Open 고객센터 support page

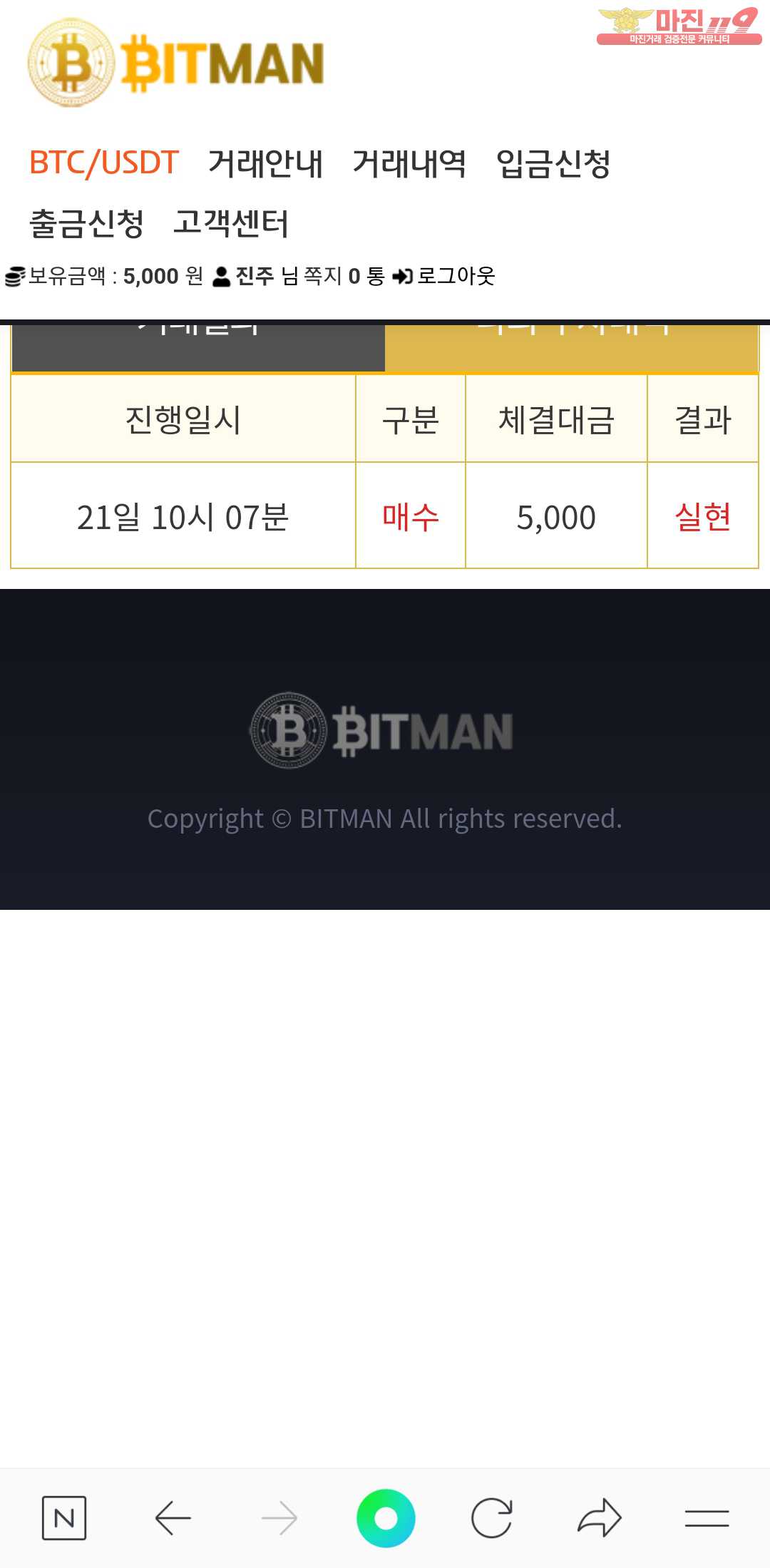231,223
